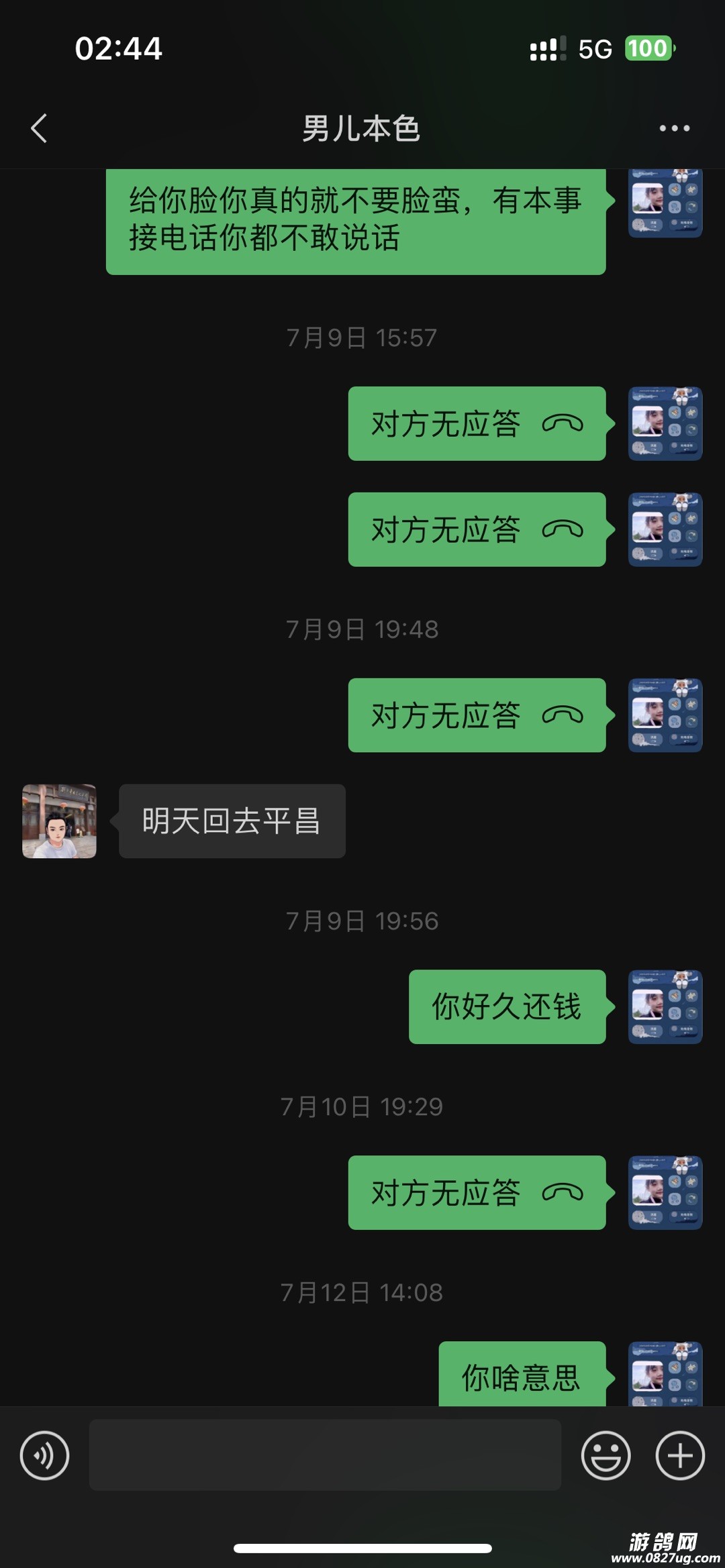725x1568 pixels.
Task: Open the avatar beside 明天回去平昌
Action: click(59, 821)
